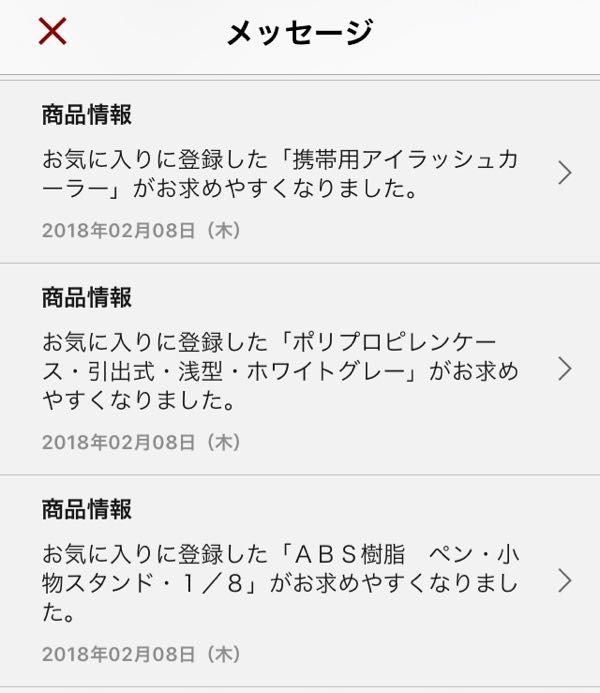The image size is (600, 693).
Task: Open the 携帯用アイラッシュカーラー message
Action: (300, 172)
